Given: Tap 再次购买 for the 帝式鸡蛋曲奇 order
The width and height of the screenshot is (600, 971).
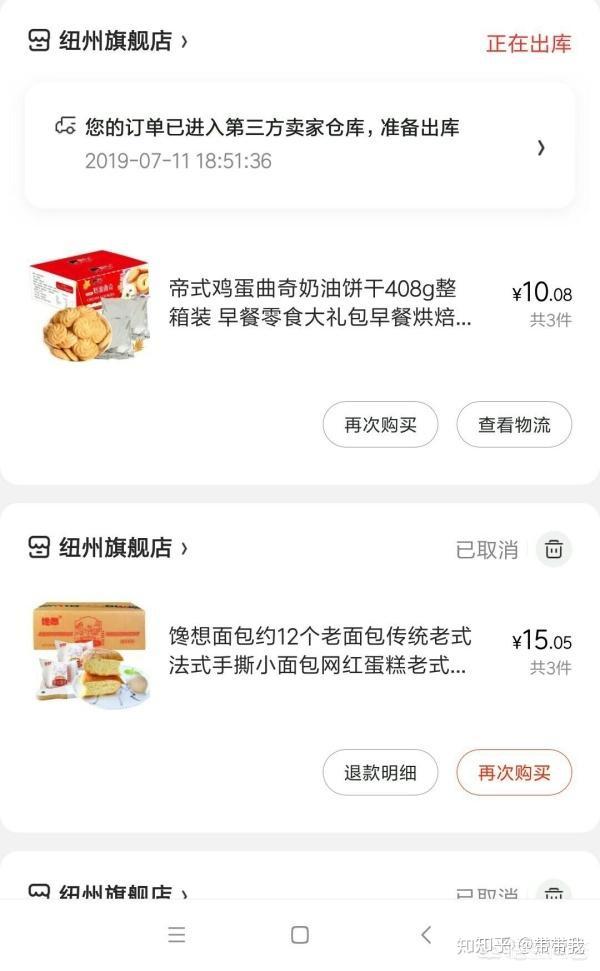Looking at the screenshot, I should coord(380,425).
